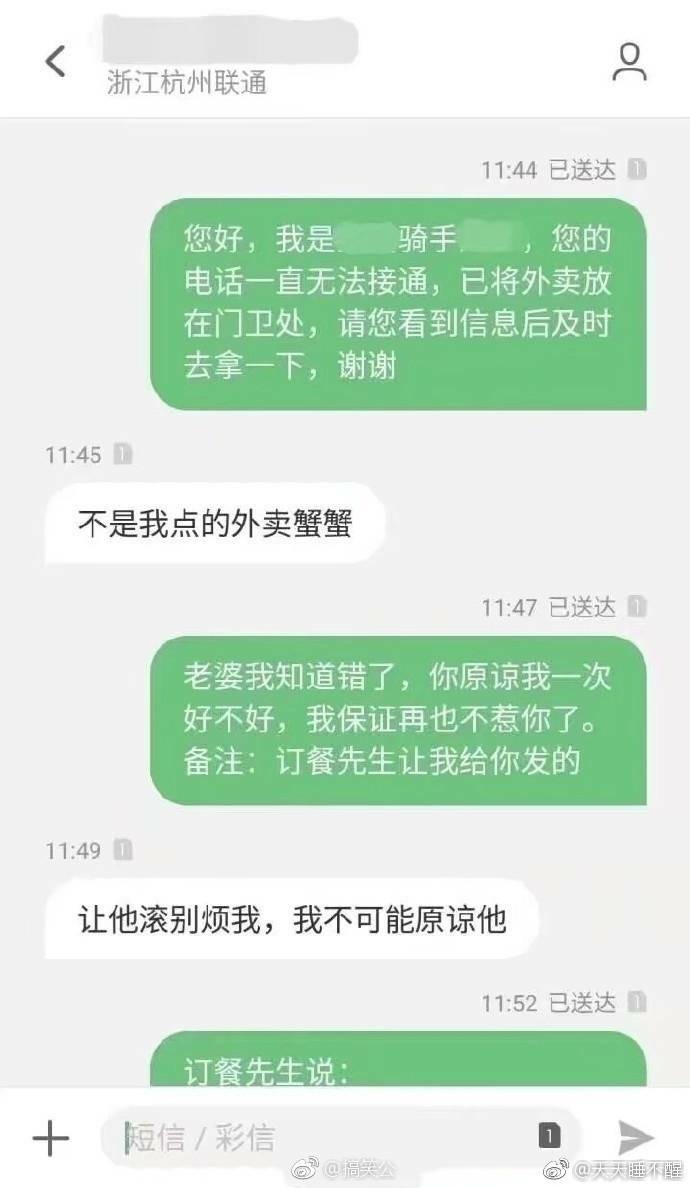Send the message with arrow icon

coord(635,1137)
